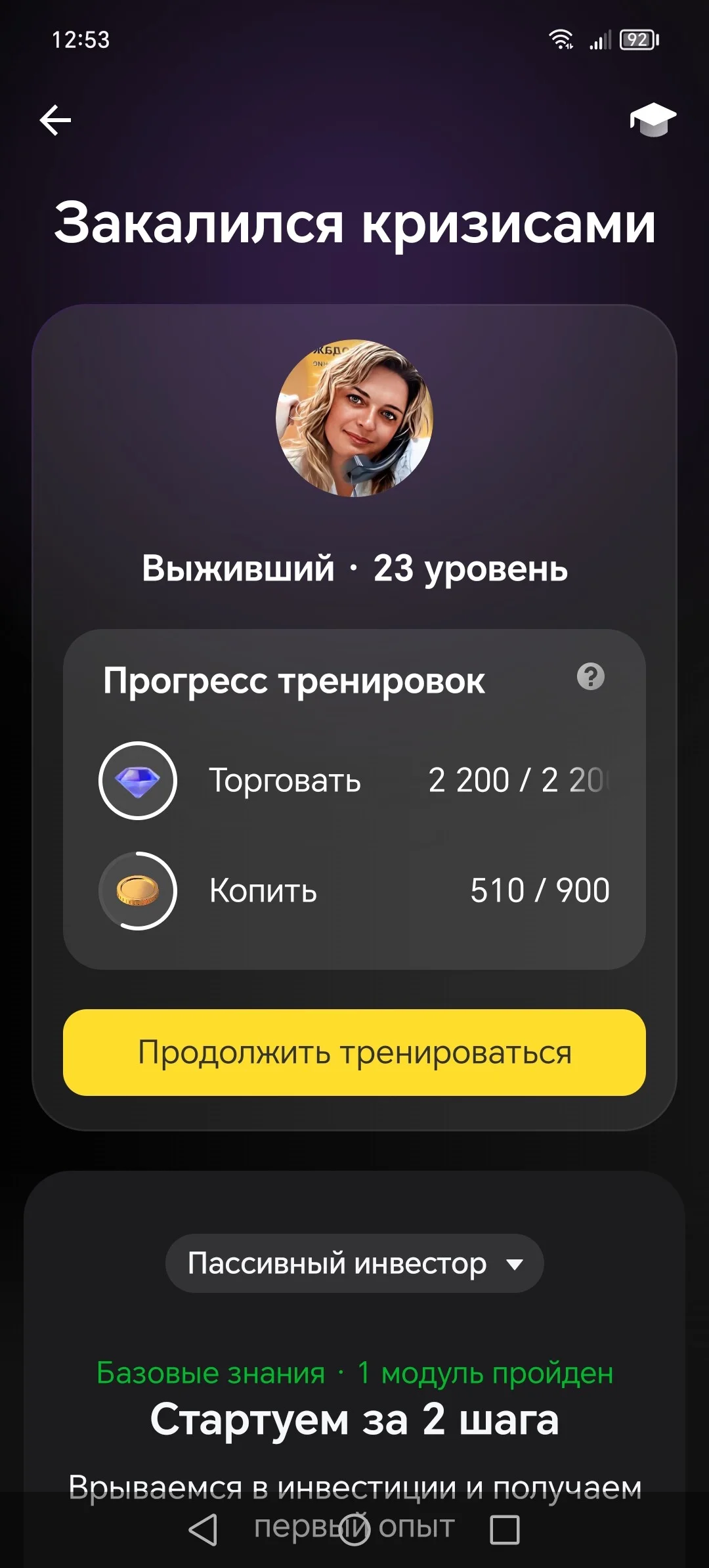Open system recent apps

point(505,1529)
